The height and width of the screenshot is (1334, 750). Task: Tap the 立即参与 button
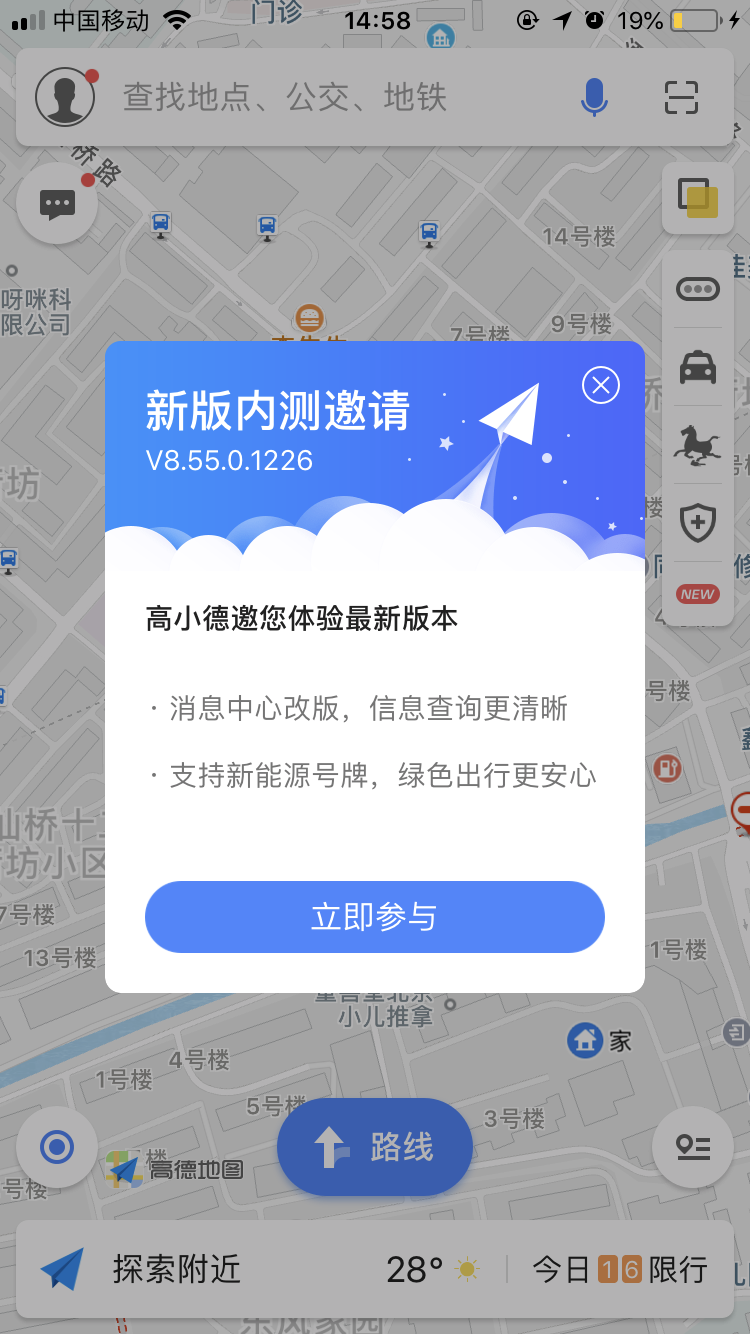tap(375, 917)
